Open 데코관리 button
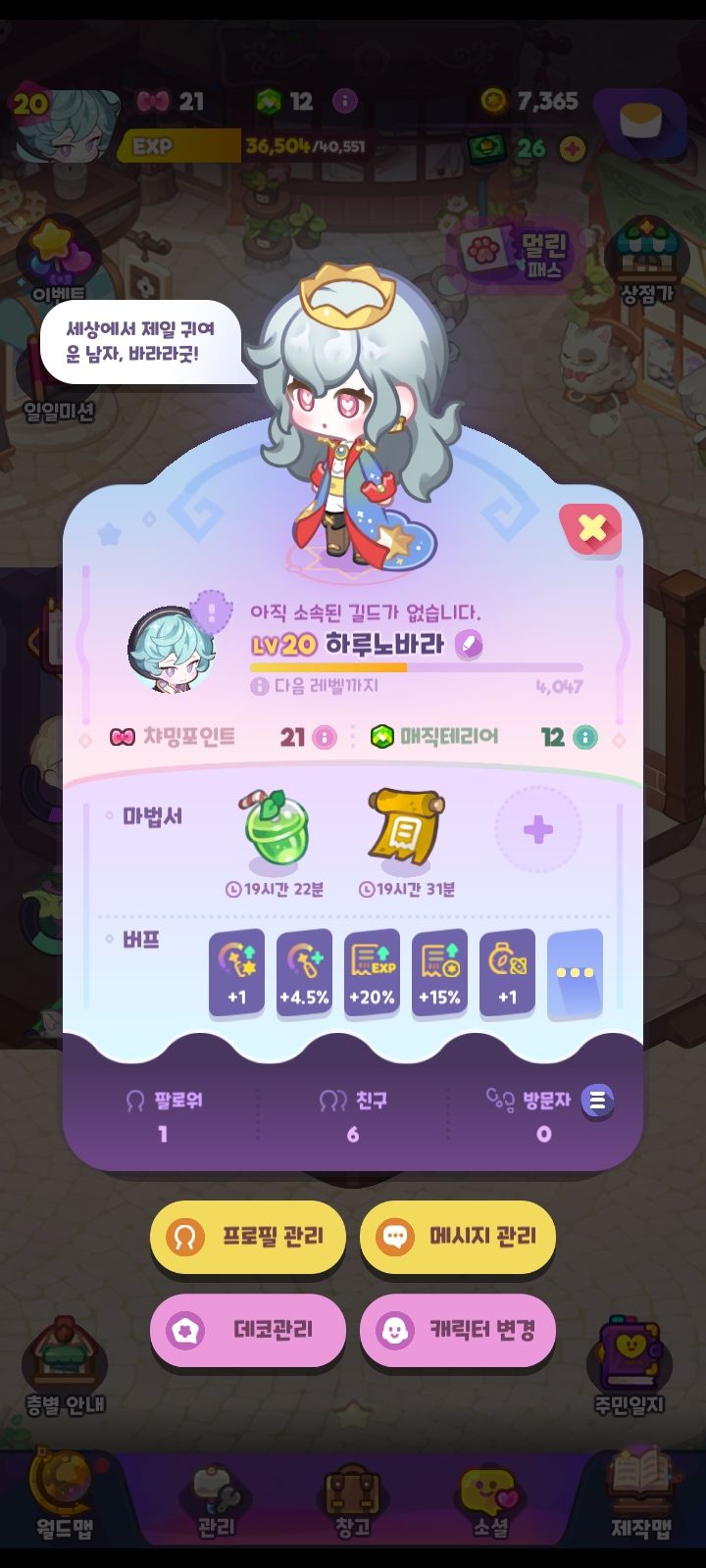706x1568 pixels. point(248,1330)
